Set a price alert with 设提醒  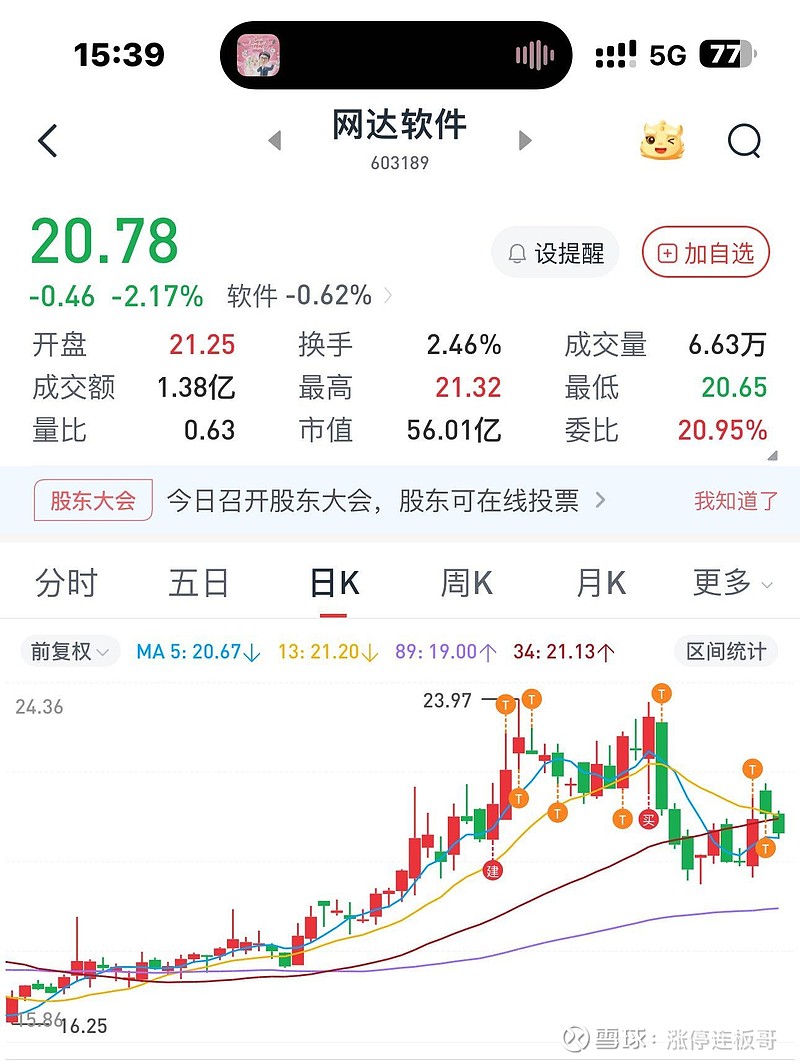[556, 253]
